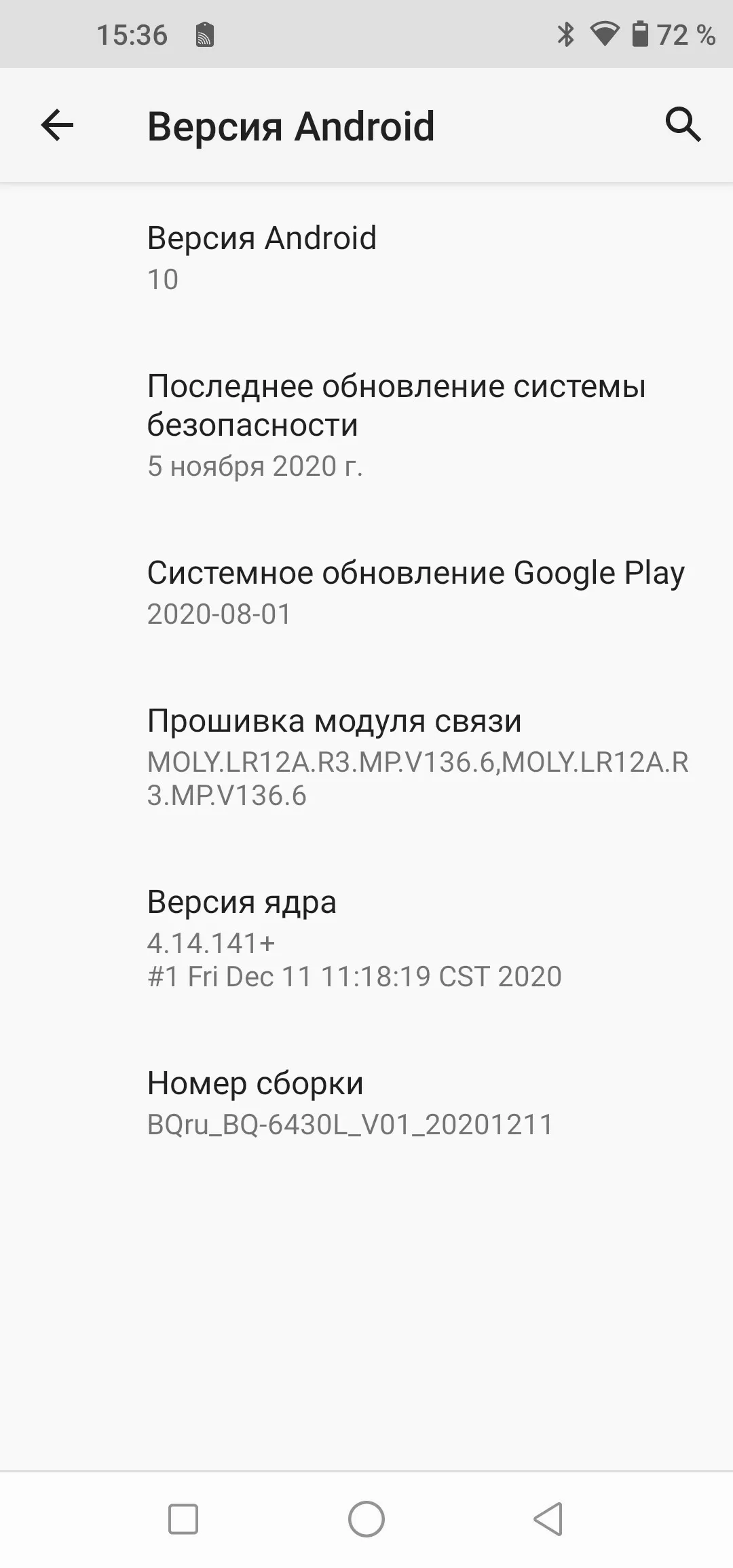The image size is (733, 1568).
Task: Tap the Номер сборки row
Action: (366, 1104)
